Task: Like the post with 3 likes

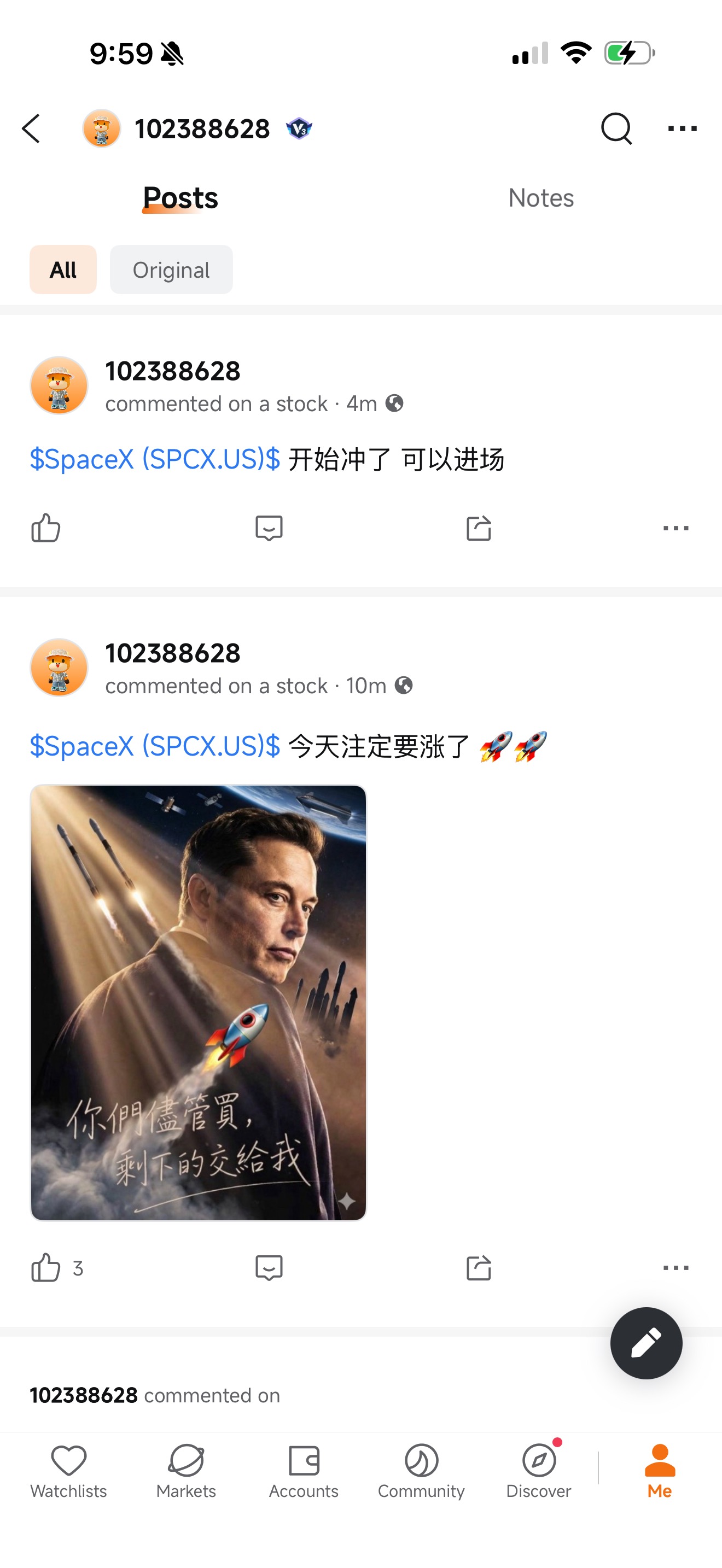Action: pyautogui.click(x=45, y=1268)
